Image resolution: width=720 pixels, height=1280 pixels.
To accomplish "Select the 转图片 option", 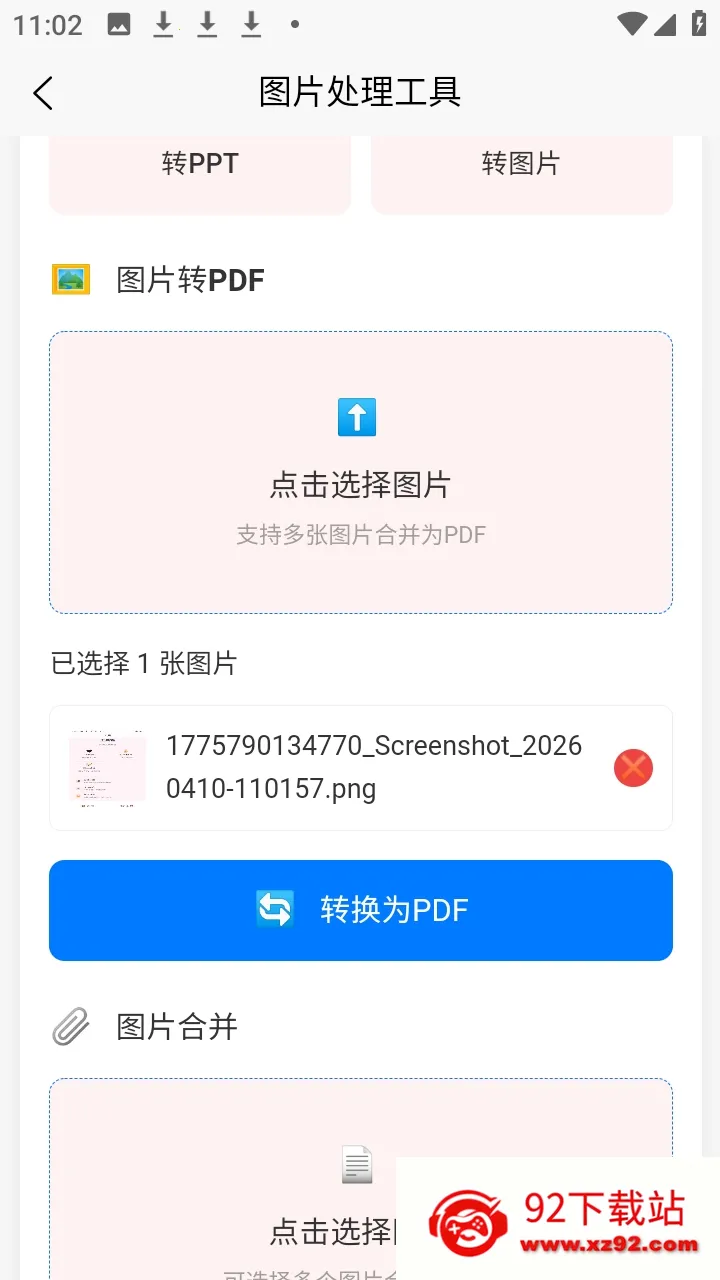I will click(521, 163).
